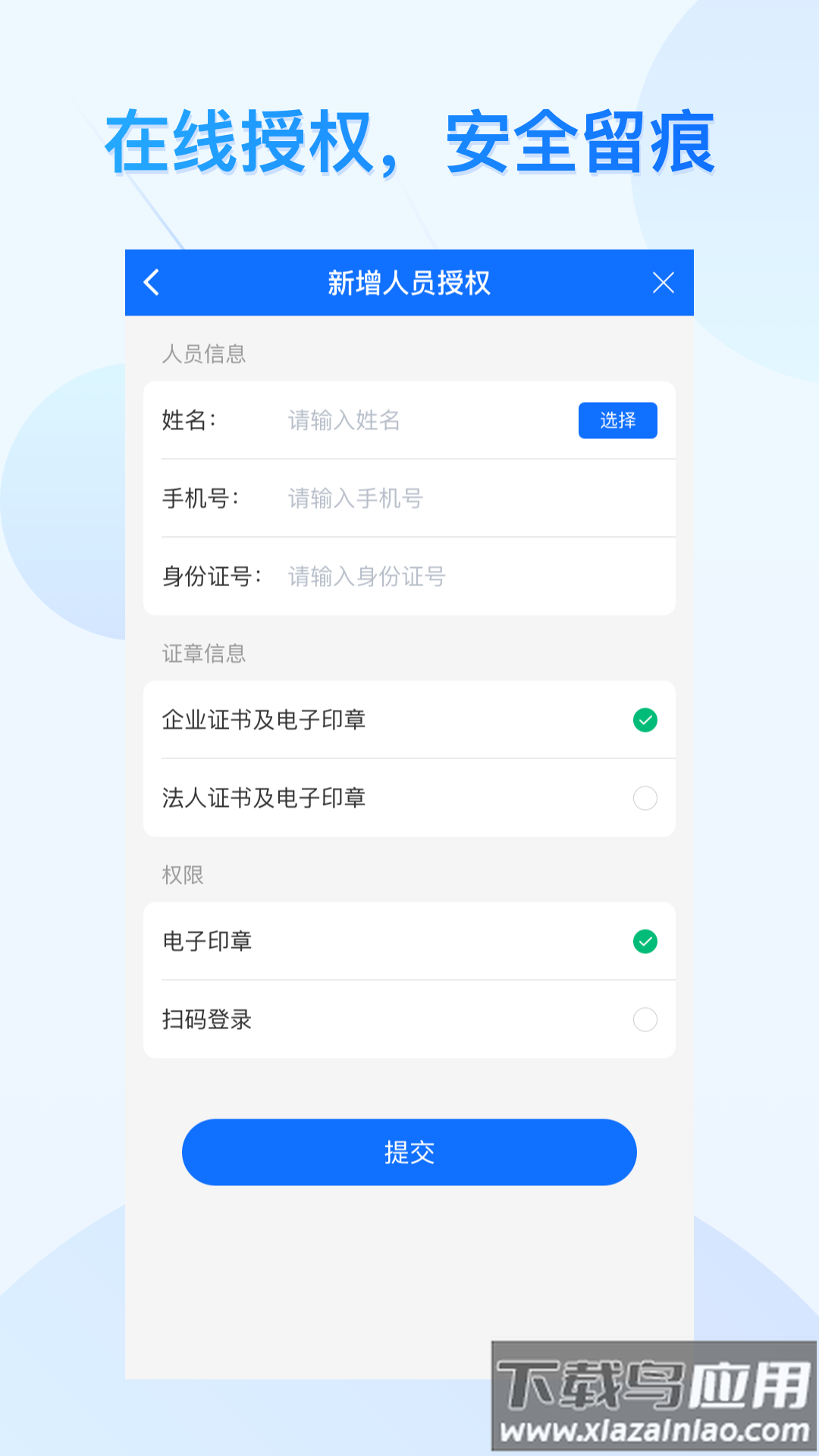Open the name picker via 选择 button

coord(617,420)
